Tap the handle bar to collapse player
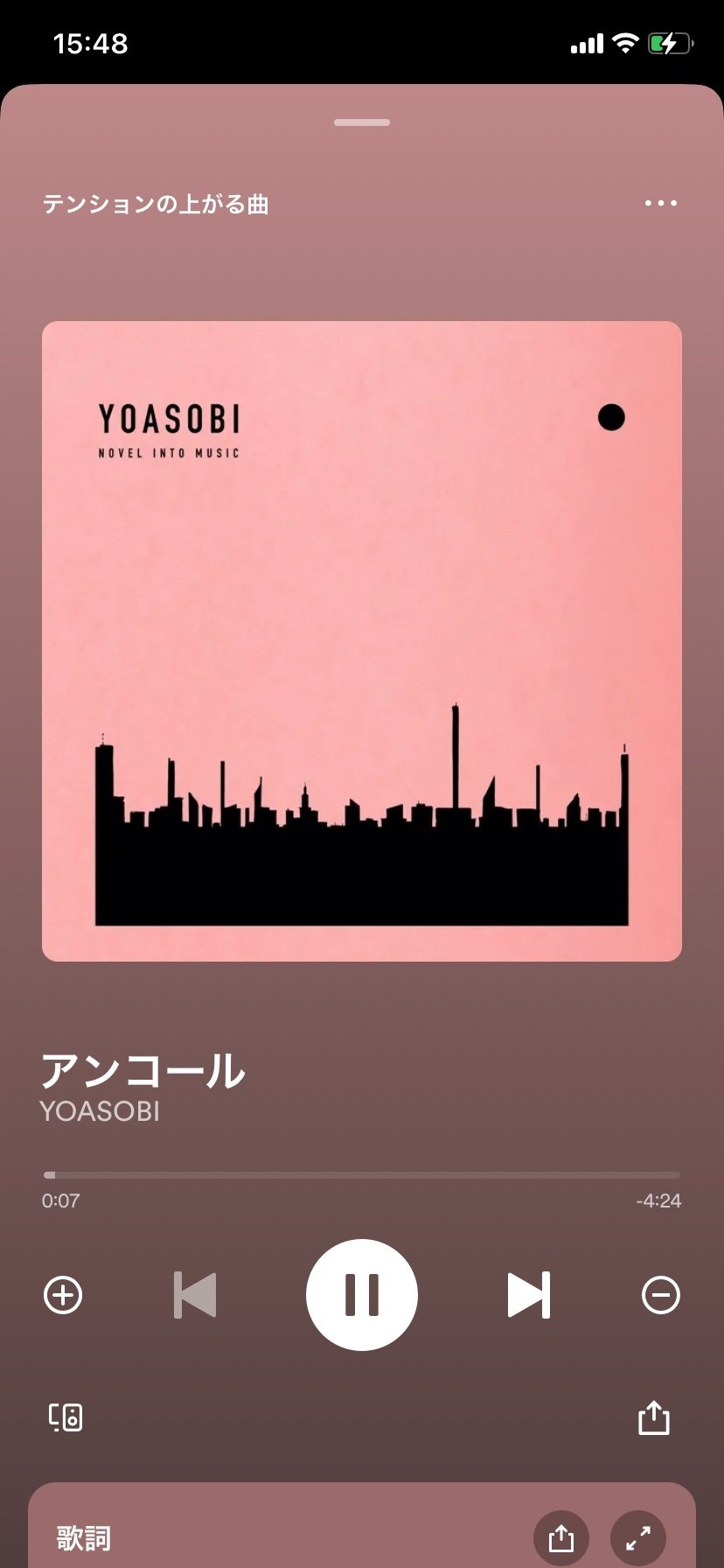 pos(362,122)
